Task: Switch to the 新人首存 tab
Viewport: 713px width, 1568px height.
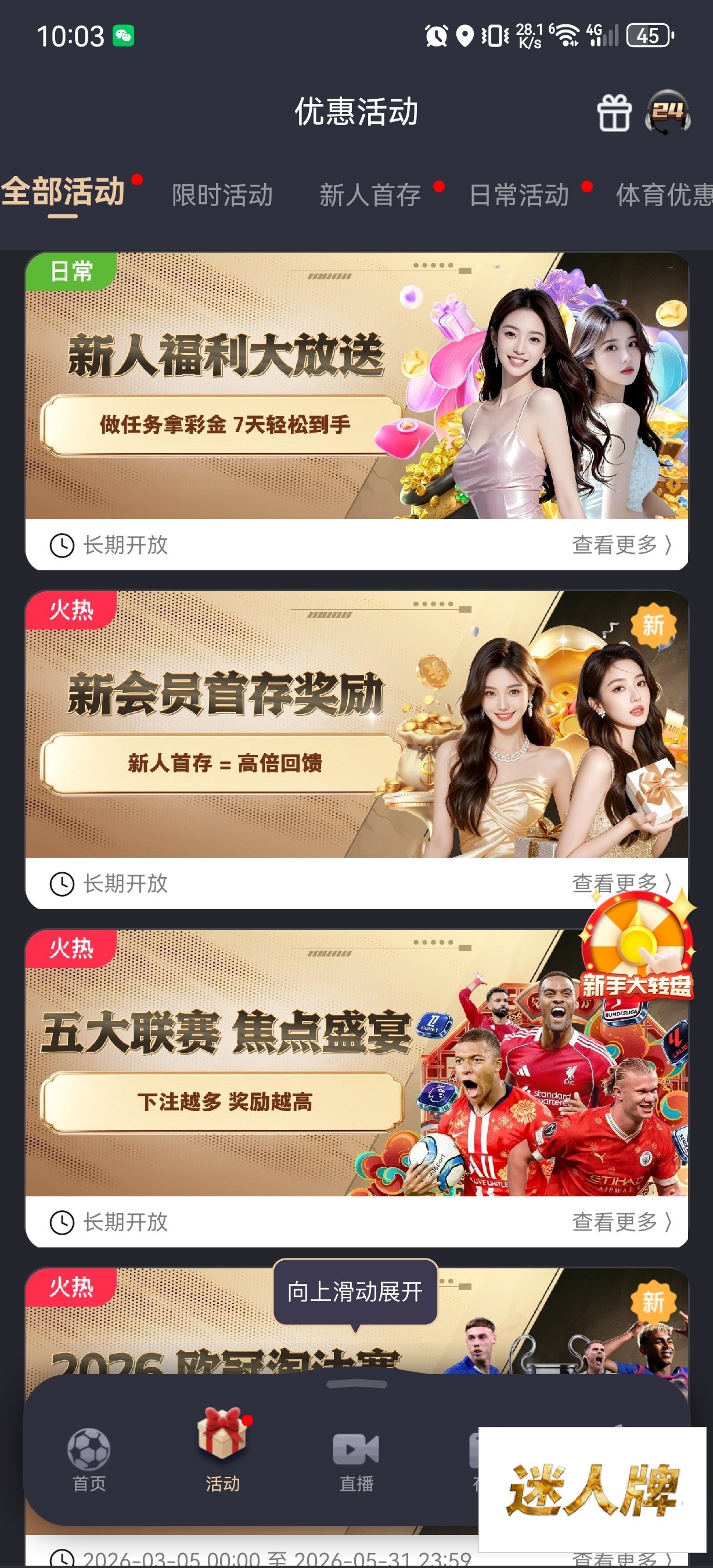Action: [370, 195]
